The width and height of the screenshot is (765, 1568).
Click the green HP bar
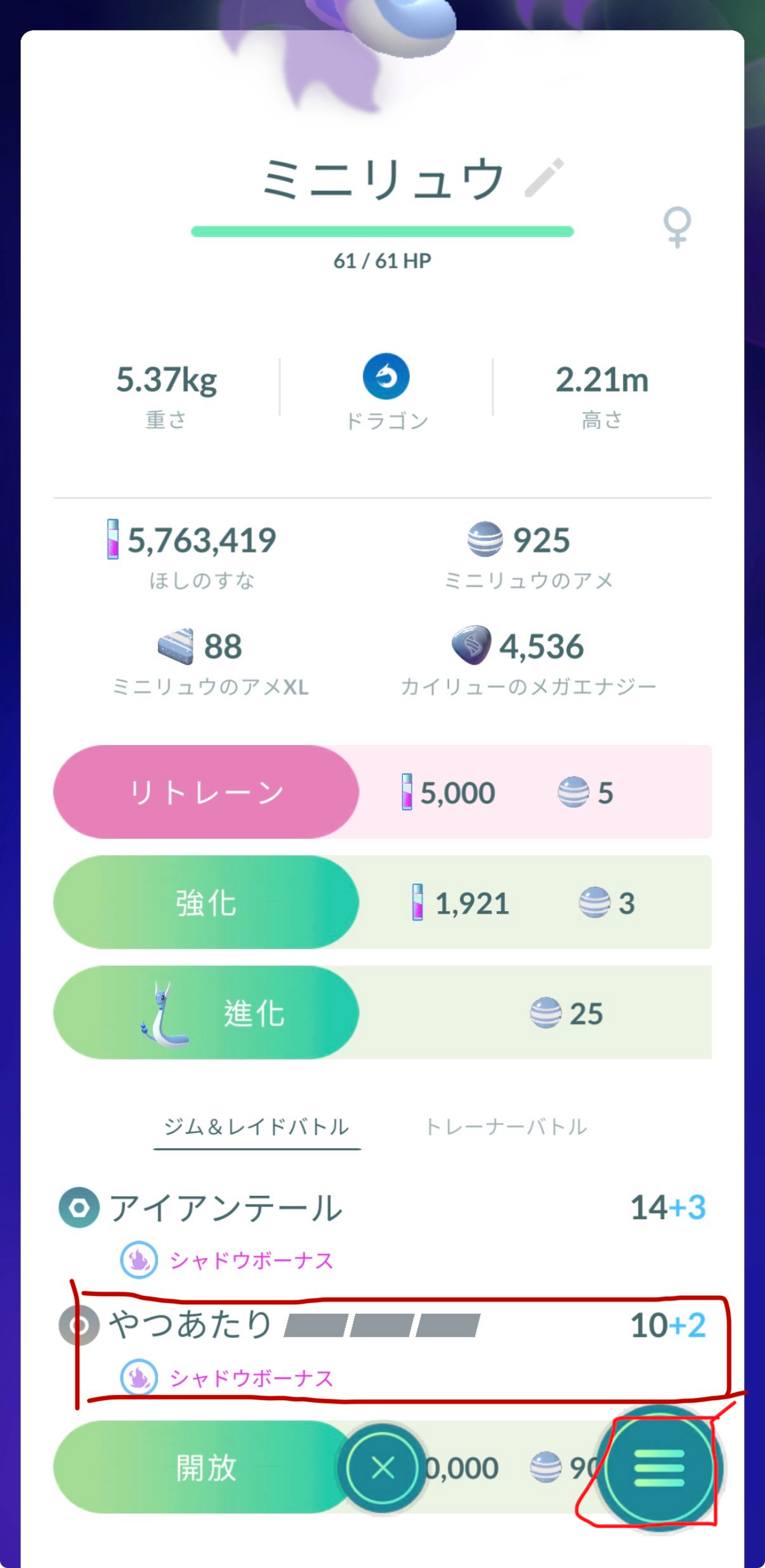point(383,231)
